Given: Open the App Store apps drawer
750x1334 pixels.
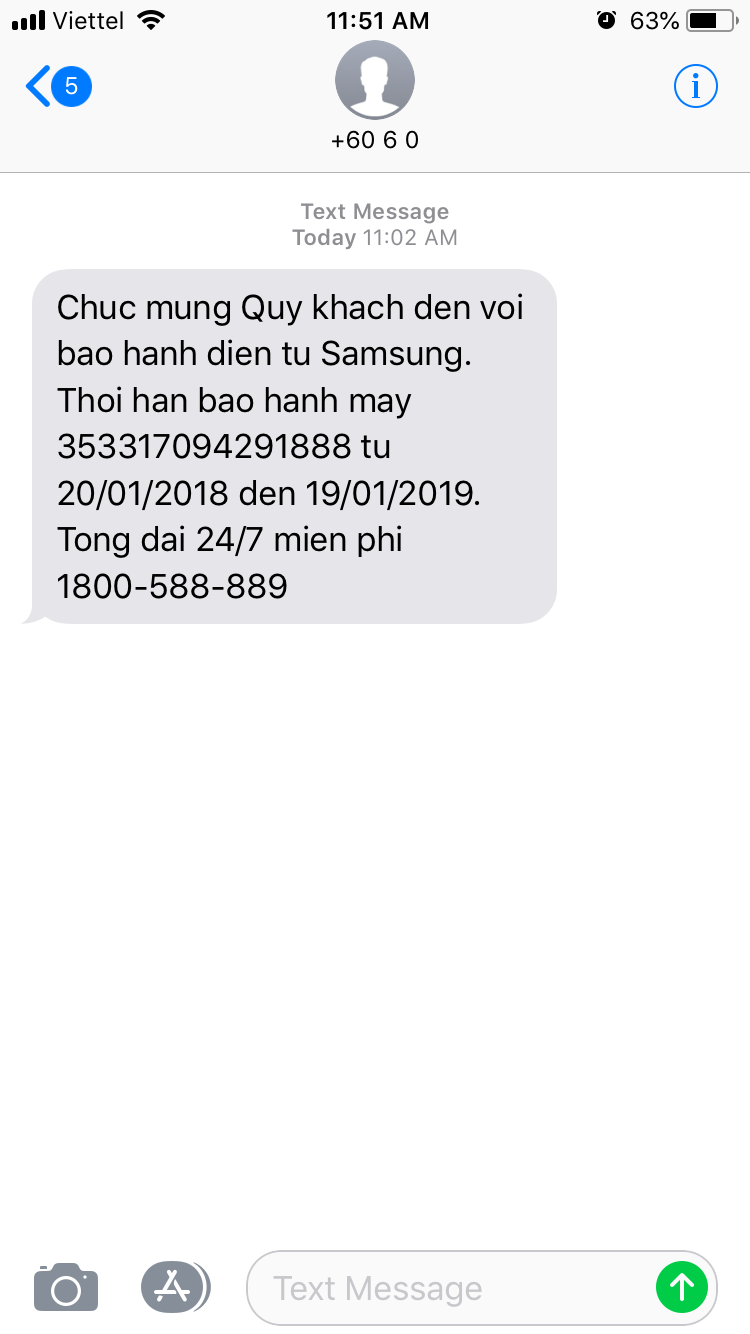Looking at the screenshot, I should 175,1287.
